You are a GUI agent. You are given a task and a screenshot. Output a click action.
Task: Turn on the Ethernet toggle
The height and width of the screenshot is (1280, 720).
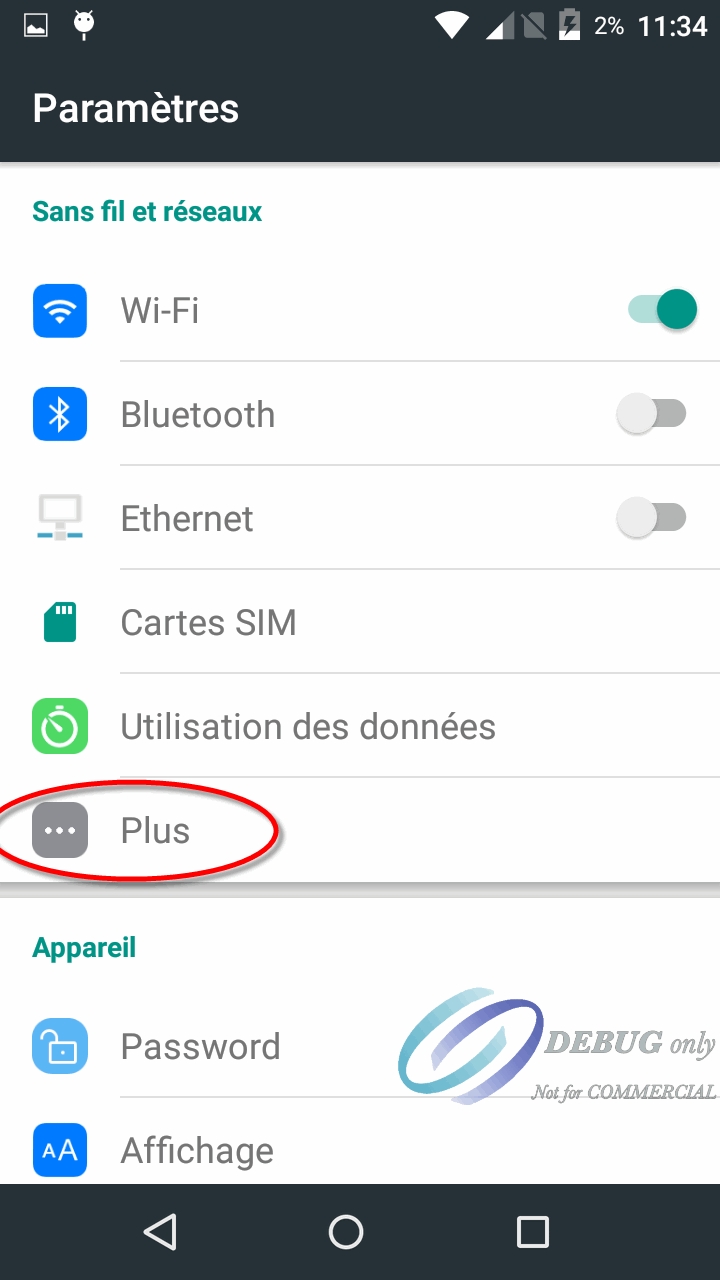pyautogui.click(x=652, y=517)
